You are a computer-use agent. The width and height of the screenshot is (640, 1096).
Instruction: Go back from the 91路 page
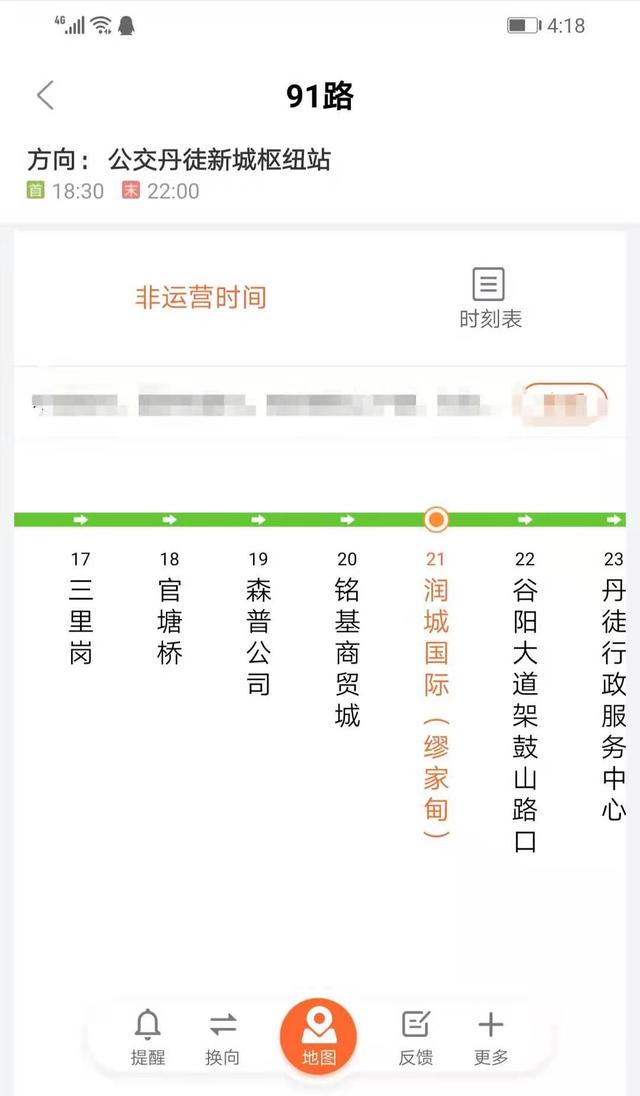45,96
